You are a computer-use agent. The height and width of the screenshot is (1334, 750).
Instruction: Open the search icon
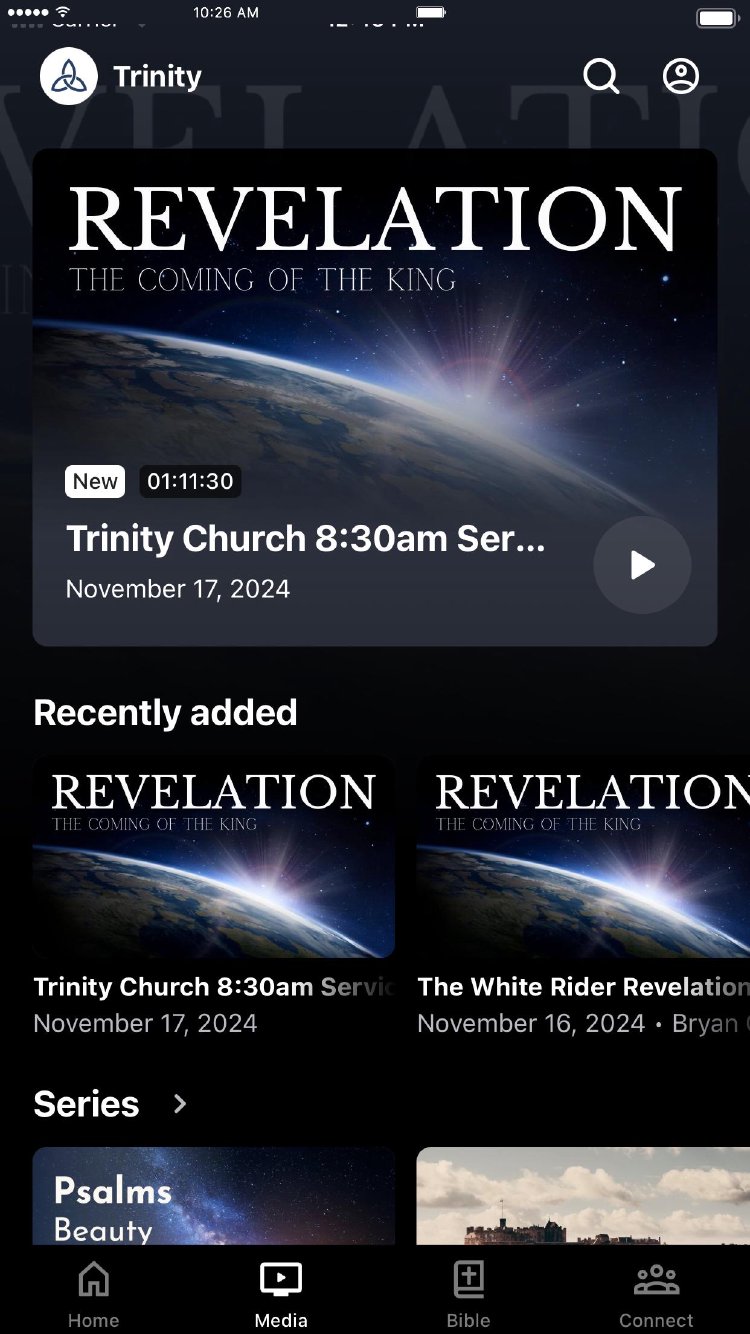click(601, 76)
